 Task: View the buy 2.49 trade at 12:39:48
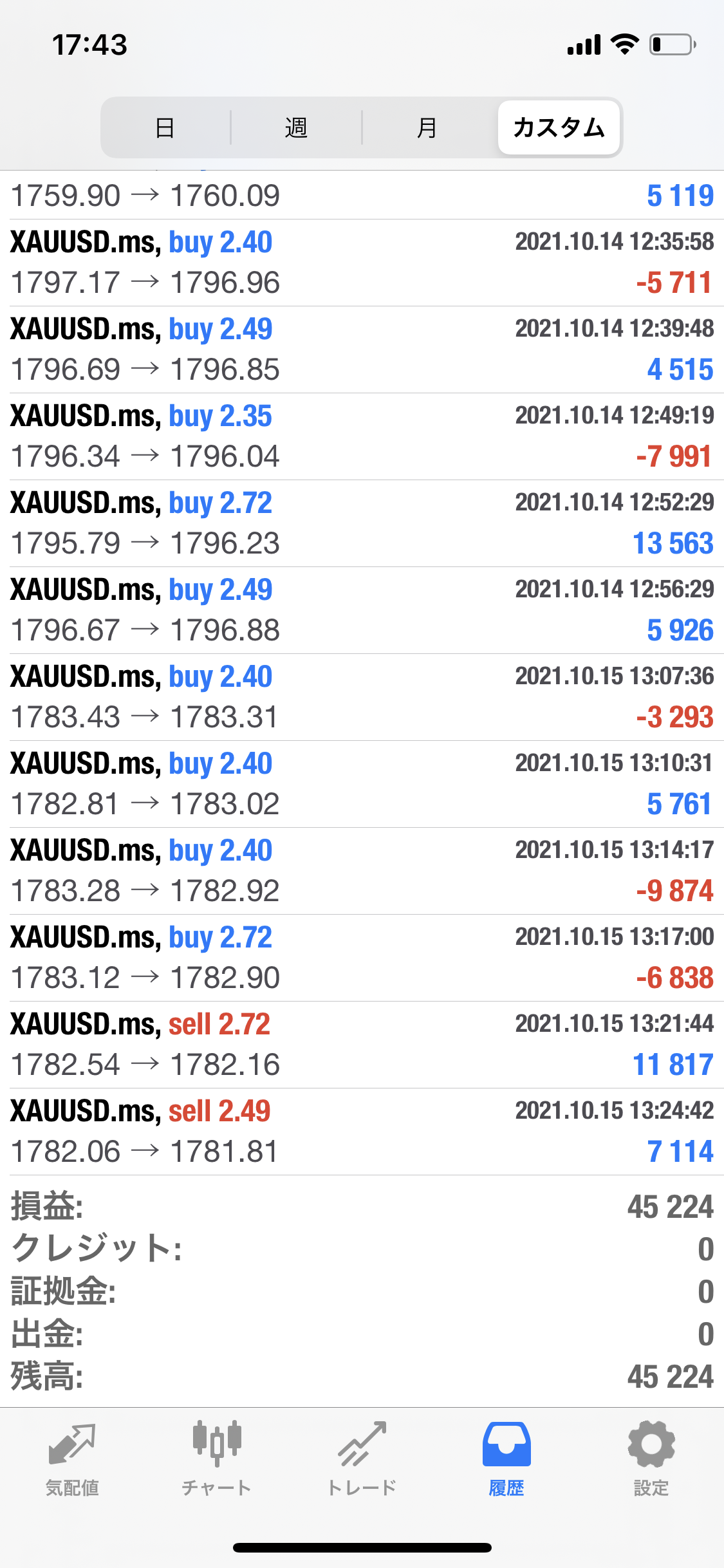(362, 350)
